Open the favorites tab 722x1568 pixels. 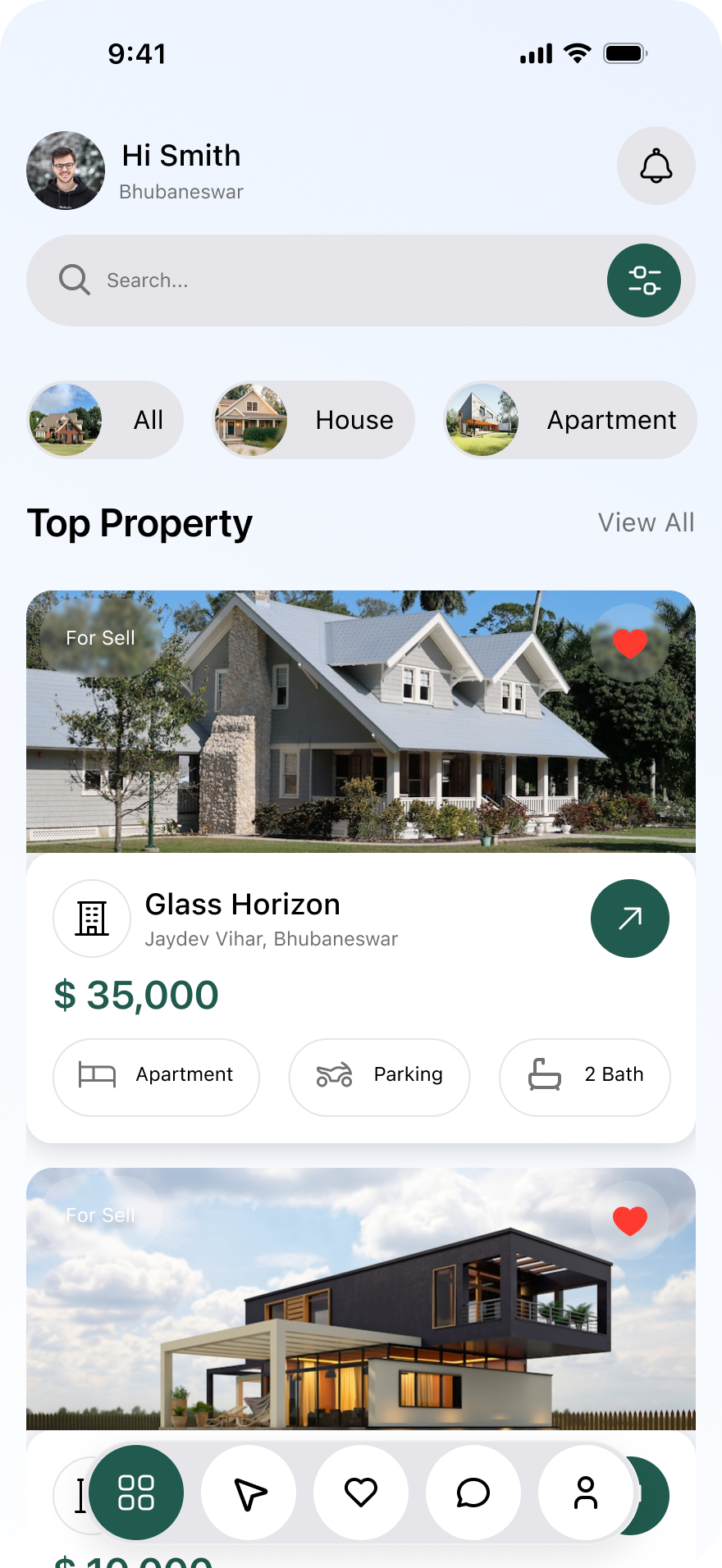(361, 1493)
